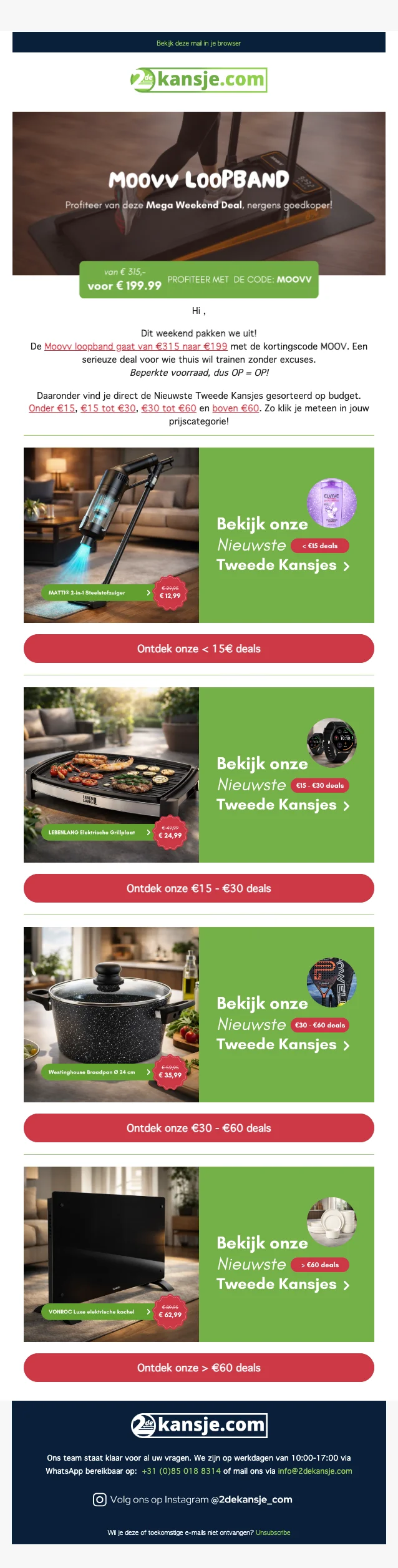
Task: Follow the 'Moovv loopband gaat van €315 naar €199' link
Action: [x=135, y=346]
